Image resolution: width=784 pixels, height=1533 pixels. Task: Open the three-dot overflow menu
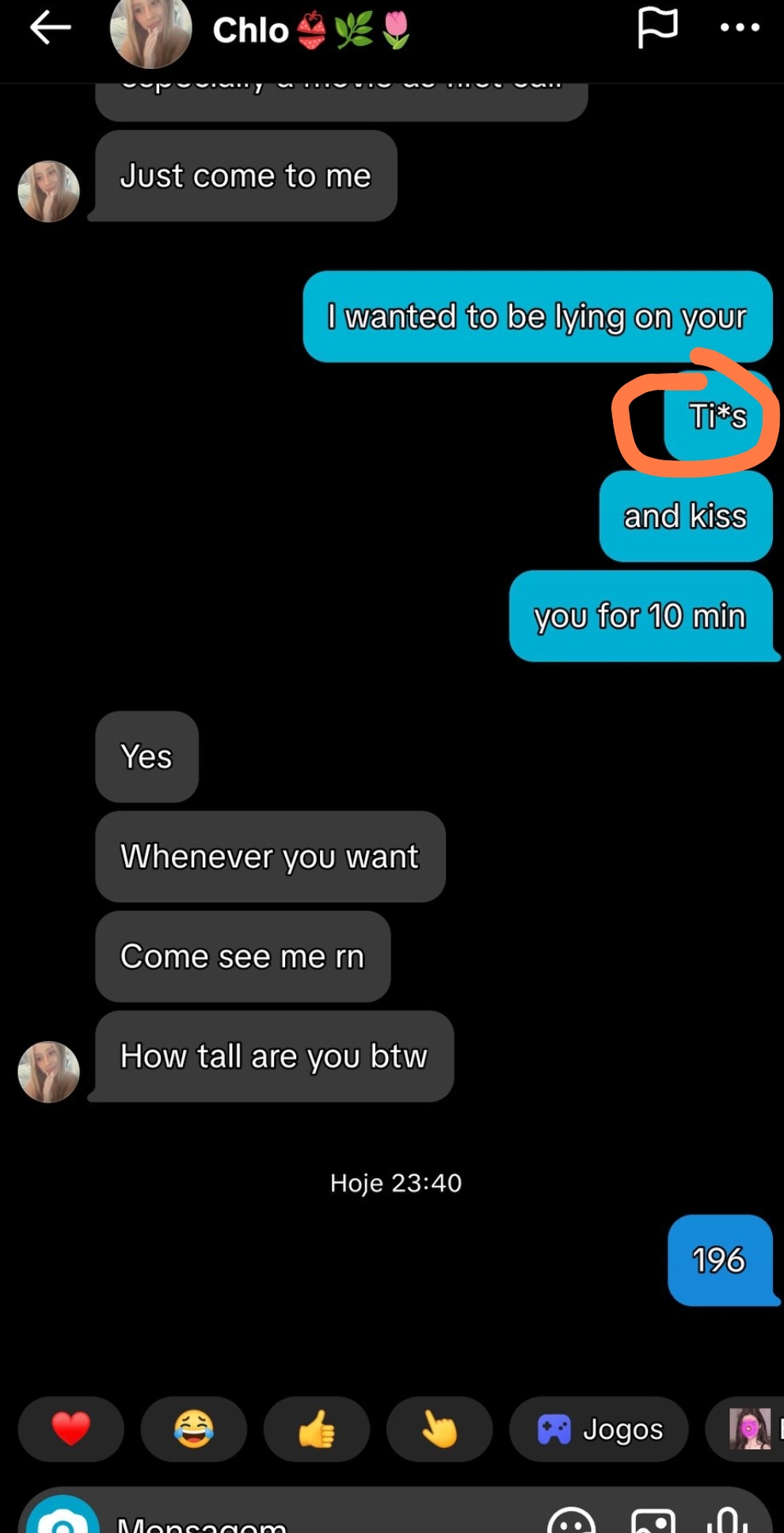click(x=740, y=29)
